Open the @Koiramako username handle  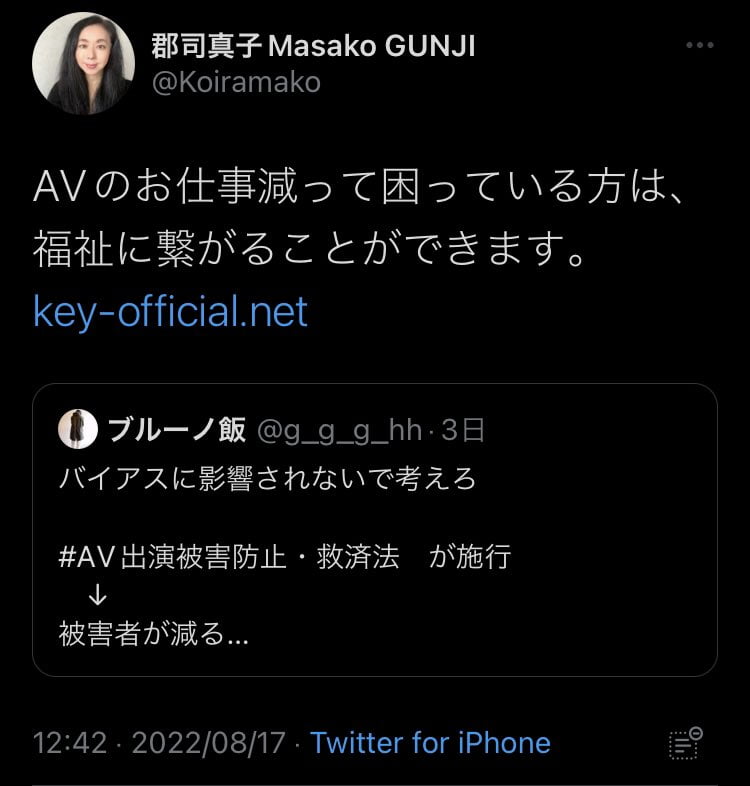point(236,82)
